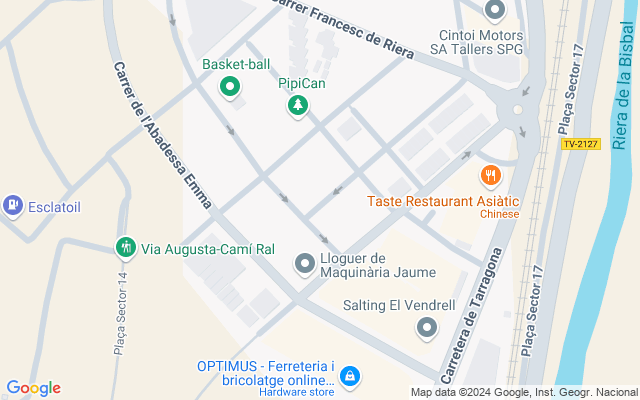Tap the Lloguer de Maquinària Jaume pin
640x400 pixels.
pos(305,264)
